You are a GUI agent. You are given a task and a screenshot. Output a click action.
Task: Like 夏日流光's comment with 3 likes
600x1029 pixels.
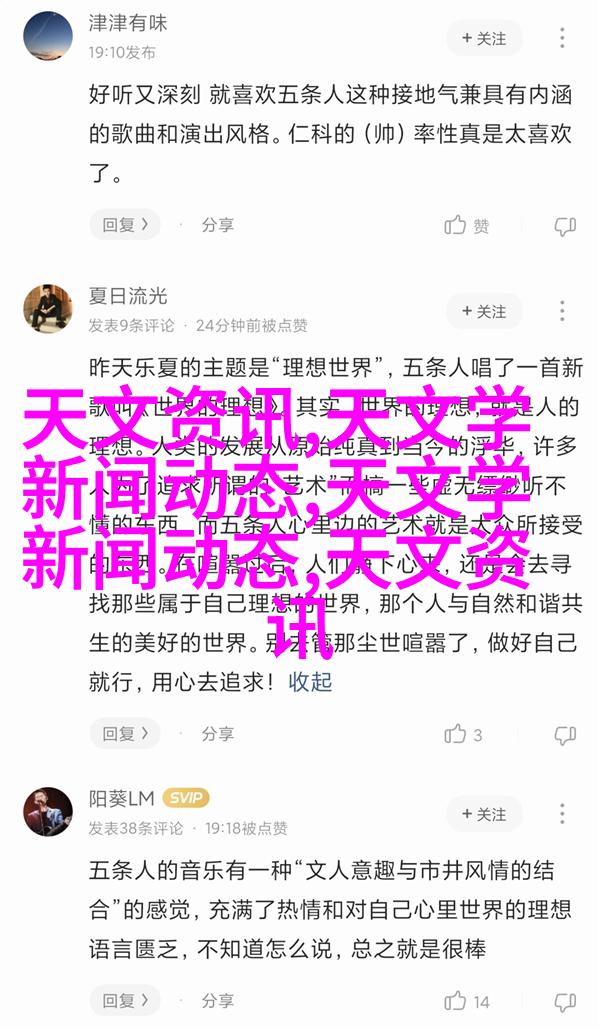[464, 734]
